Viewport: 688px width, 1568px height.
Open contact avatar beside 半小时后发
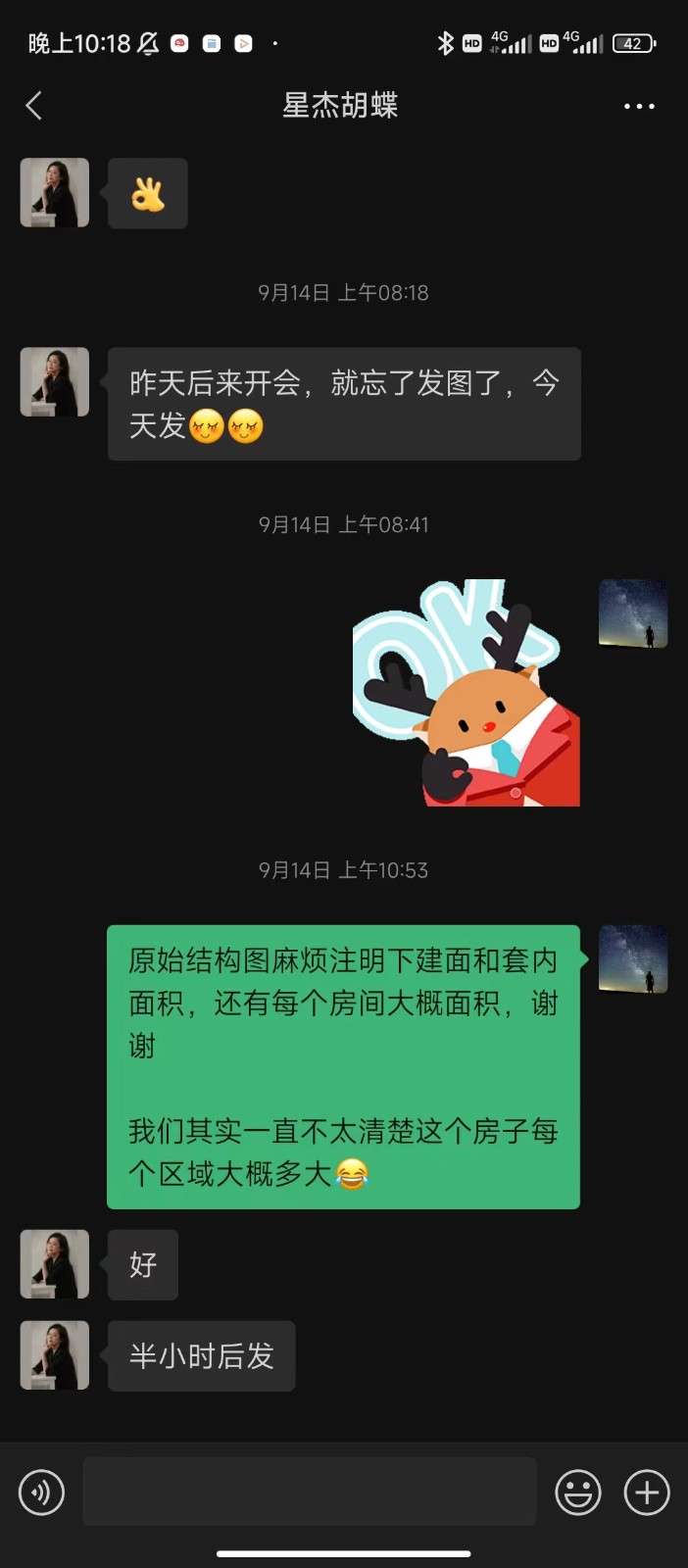click(55, 1355)
